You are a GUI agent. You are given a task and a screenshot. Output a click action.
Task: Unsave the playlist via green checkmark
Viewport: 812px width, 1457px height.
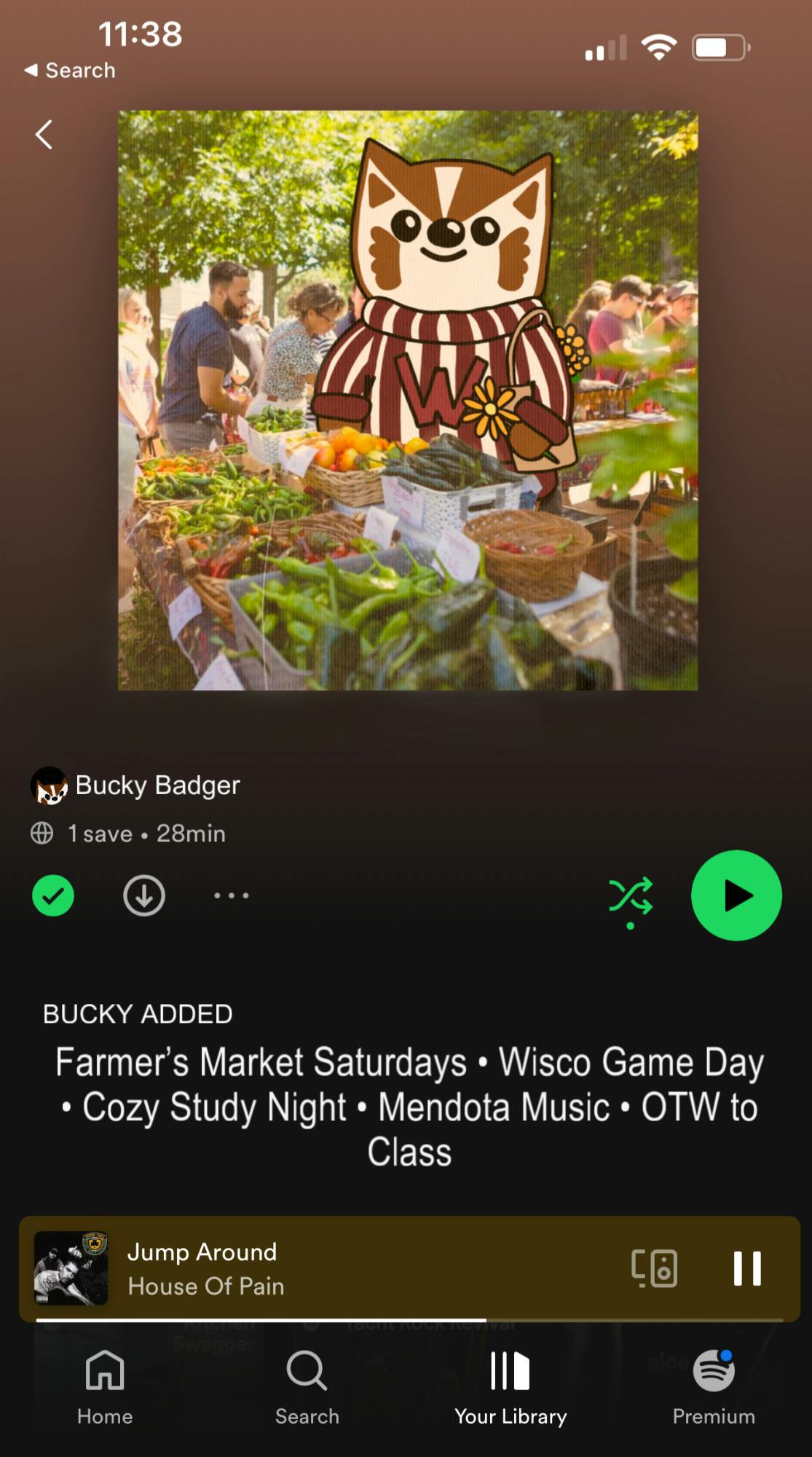click(x=52, y=895)
